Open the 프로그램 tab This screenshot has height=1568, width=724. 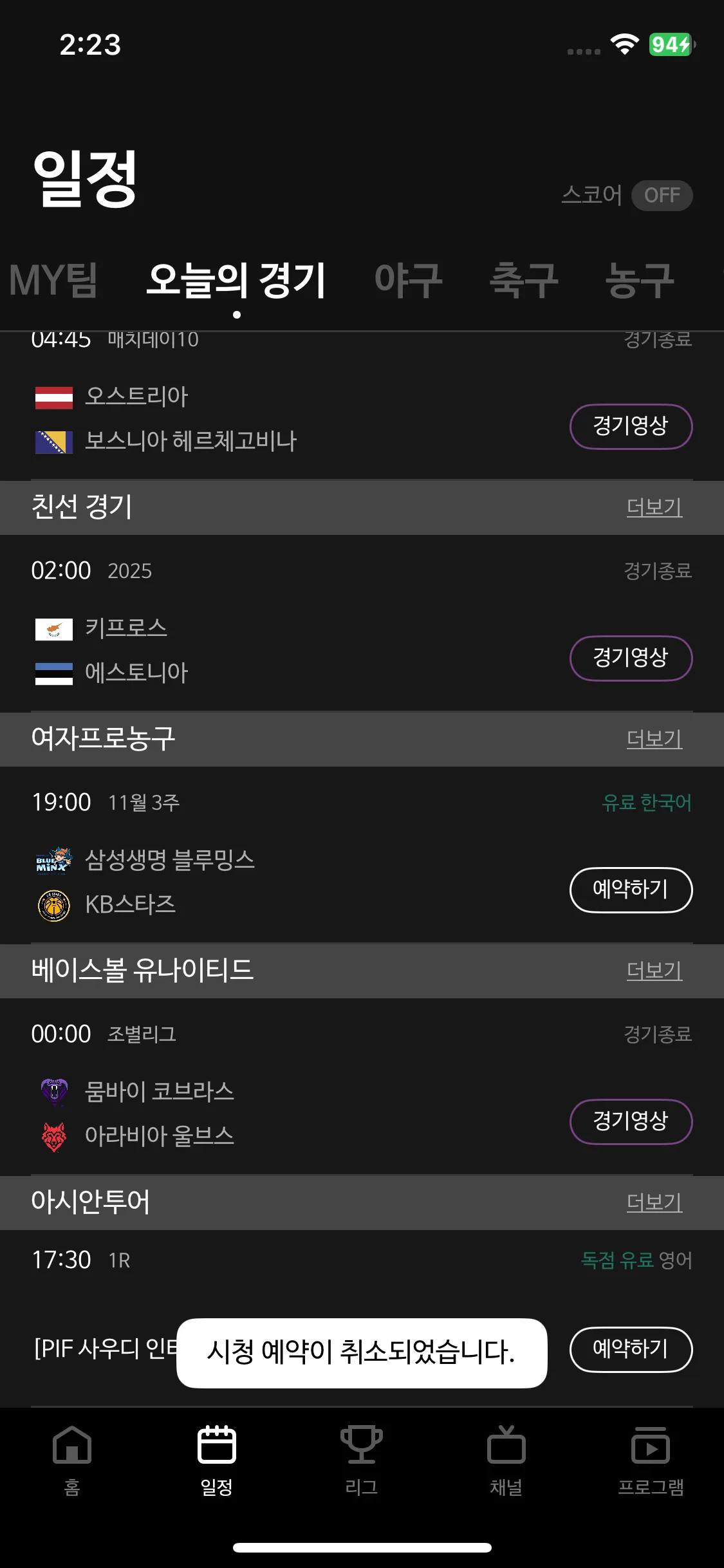(x=651, y=1459)
